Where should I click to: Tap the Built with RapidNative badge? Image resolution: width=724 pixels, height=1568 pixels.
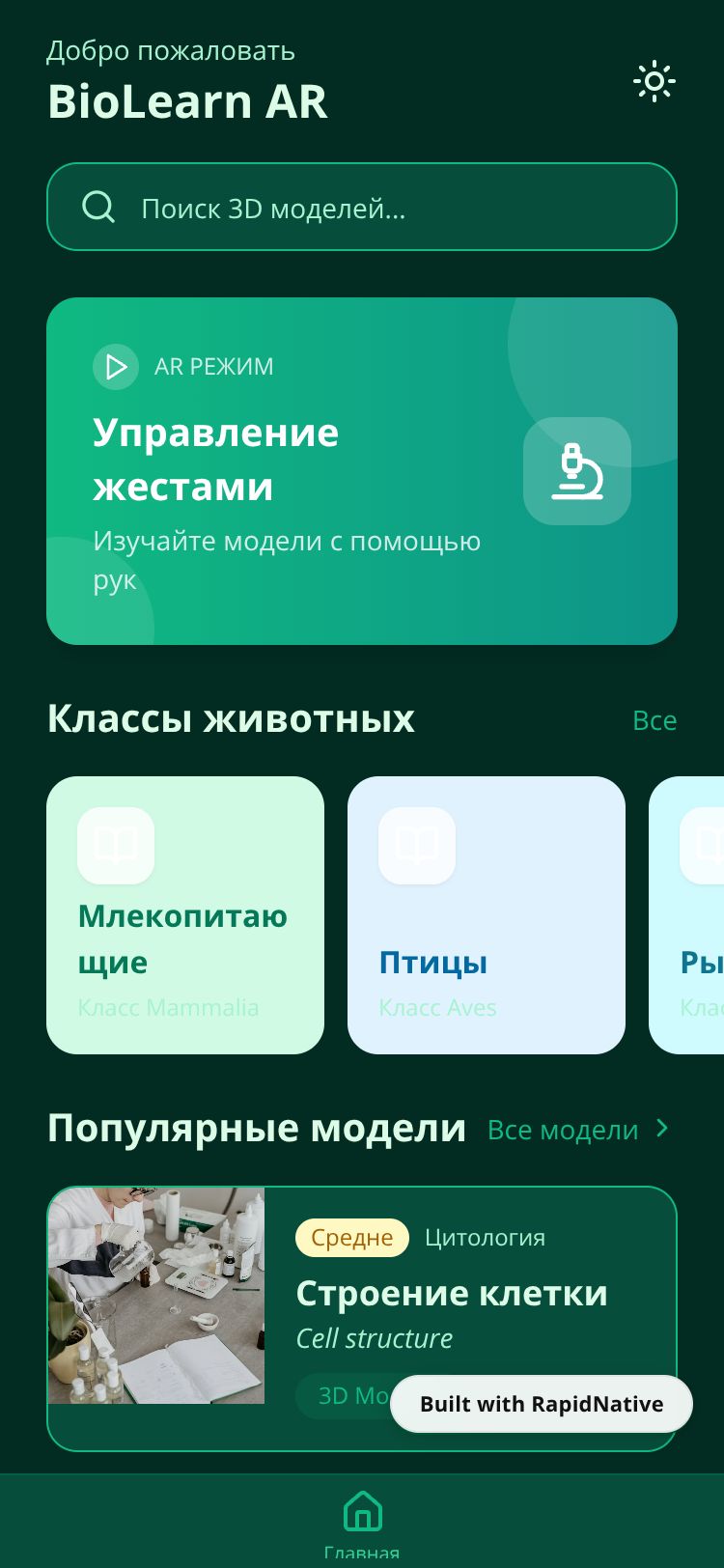pos(541,1404)
